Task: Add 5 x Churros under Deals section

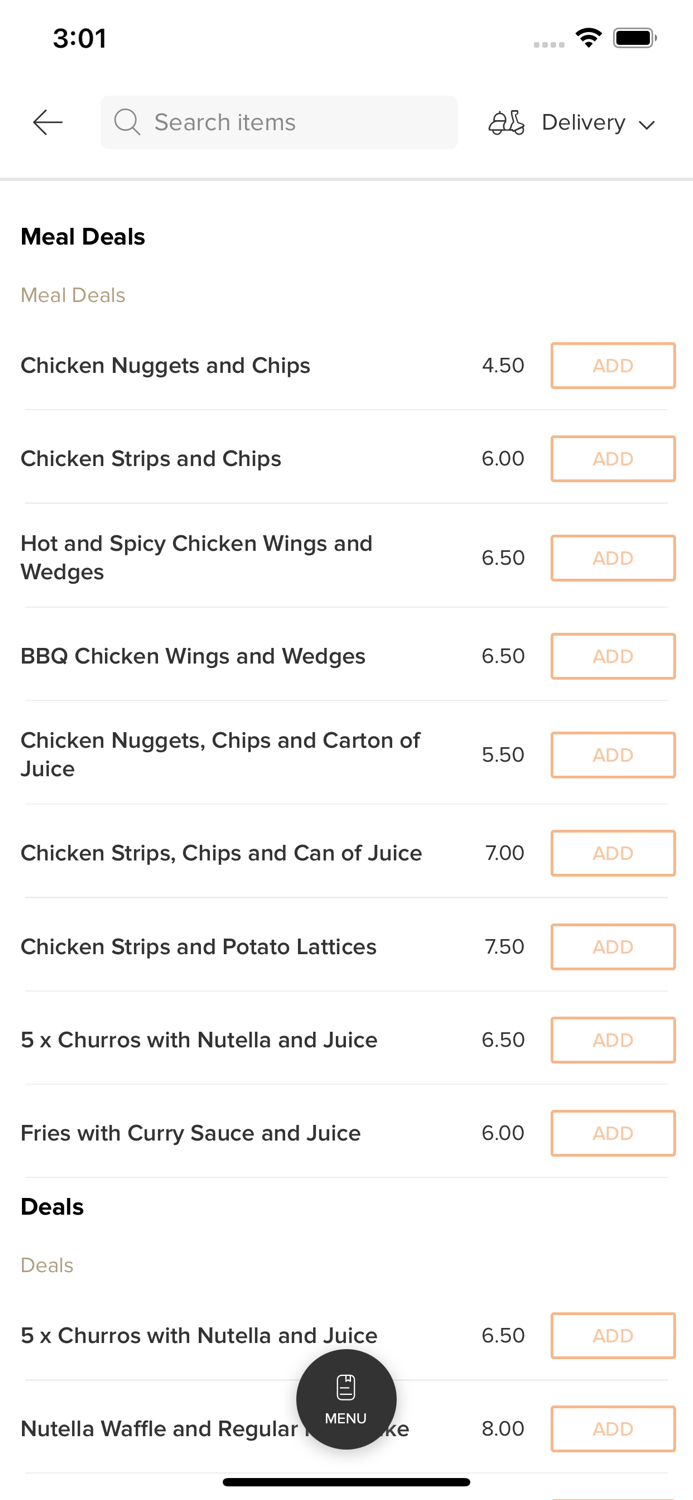Action: [612, 1336]
